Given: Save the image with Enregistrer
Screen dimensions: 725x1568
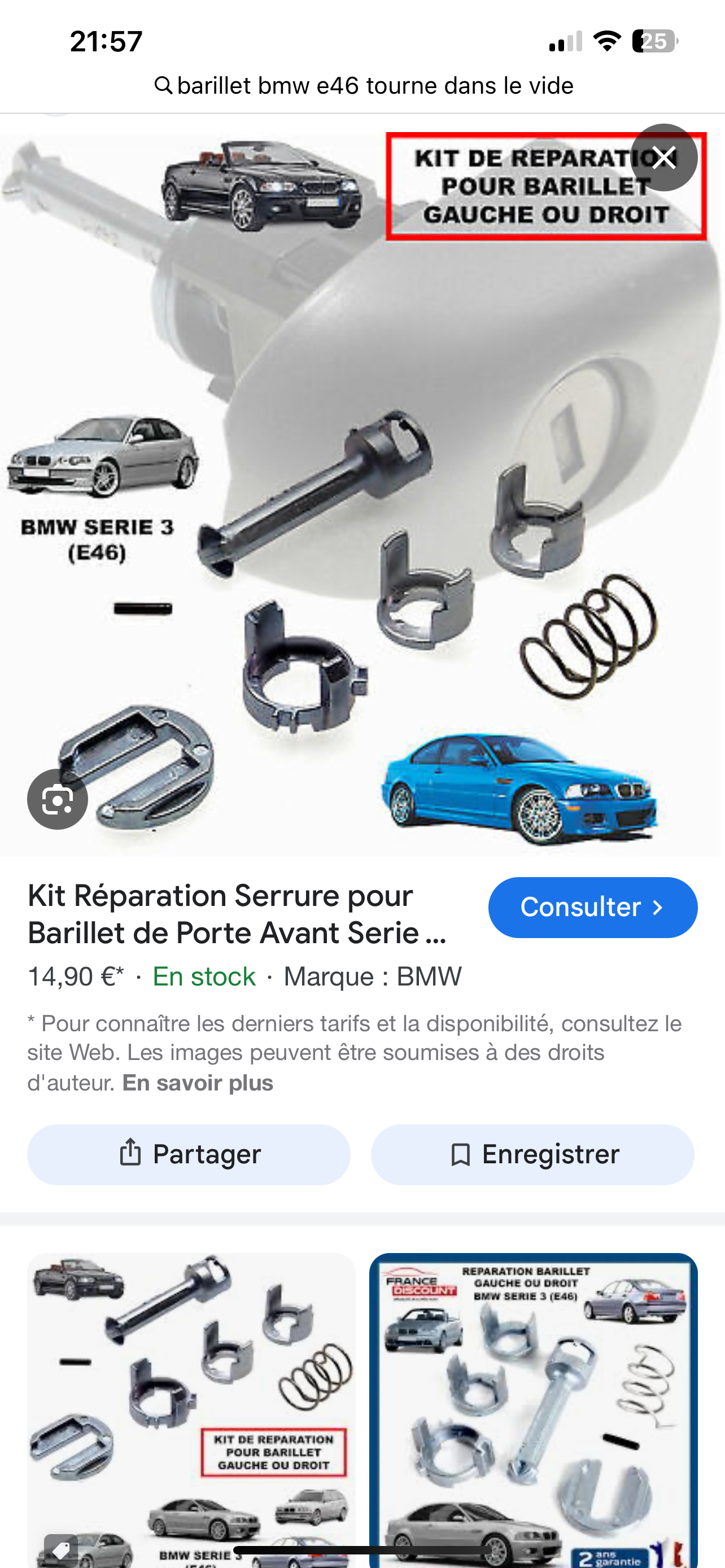Looking at the screenshot, I should point(532,1154).
